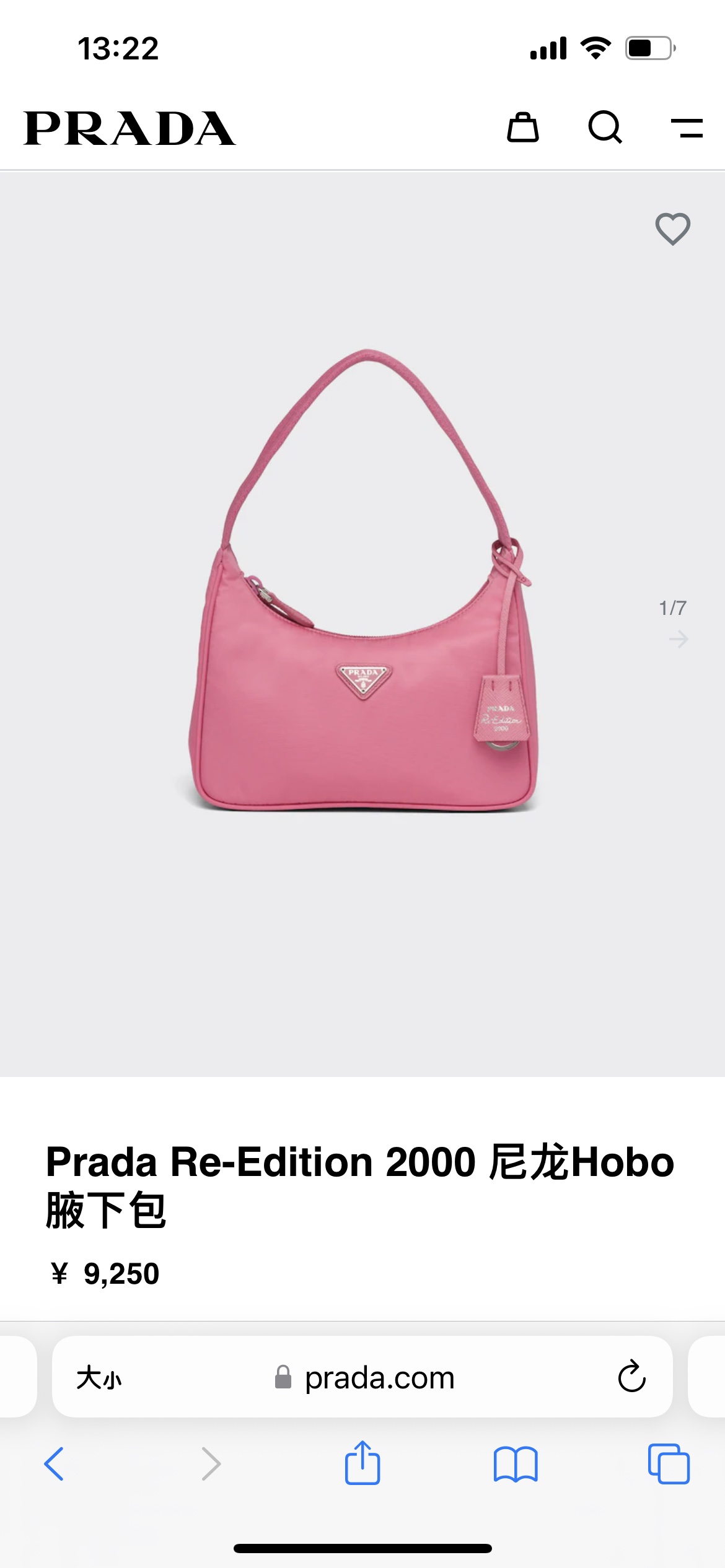Open the search icon in the header
The image size is (725, 1568).
coord(605,128)
